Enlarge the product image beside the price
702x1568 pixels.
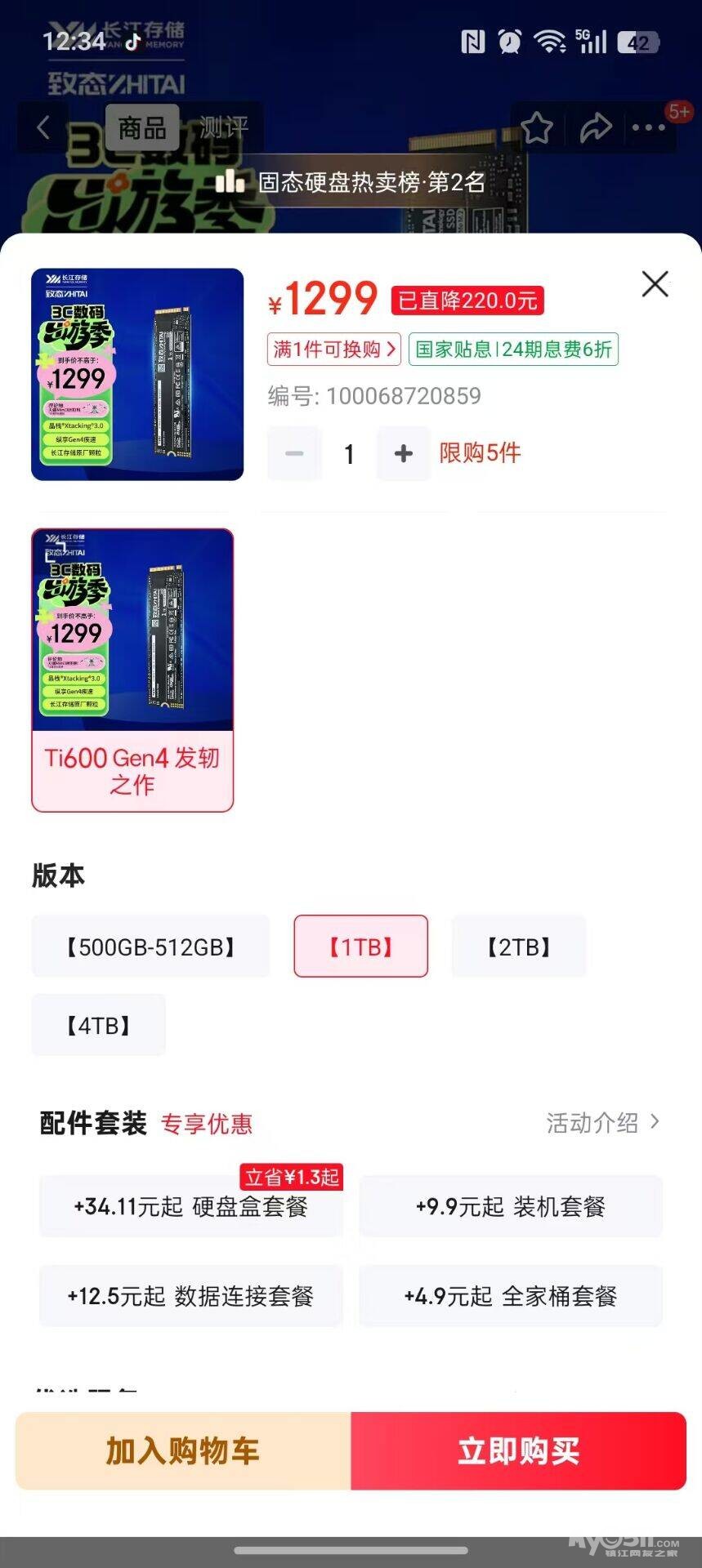(x=137, y=374)
